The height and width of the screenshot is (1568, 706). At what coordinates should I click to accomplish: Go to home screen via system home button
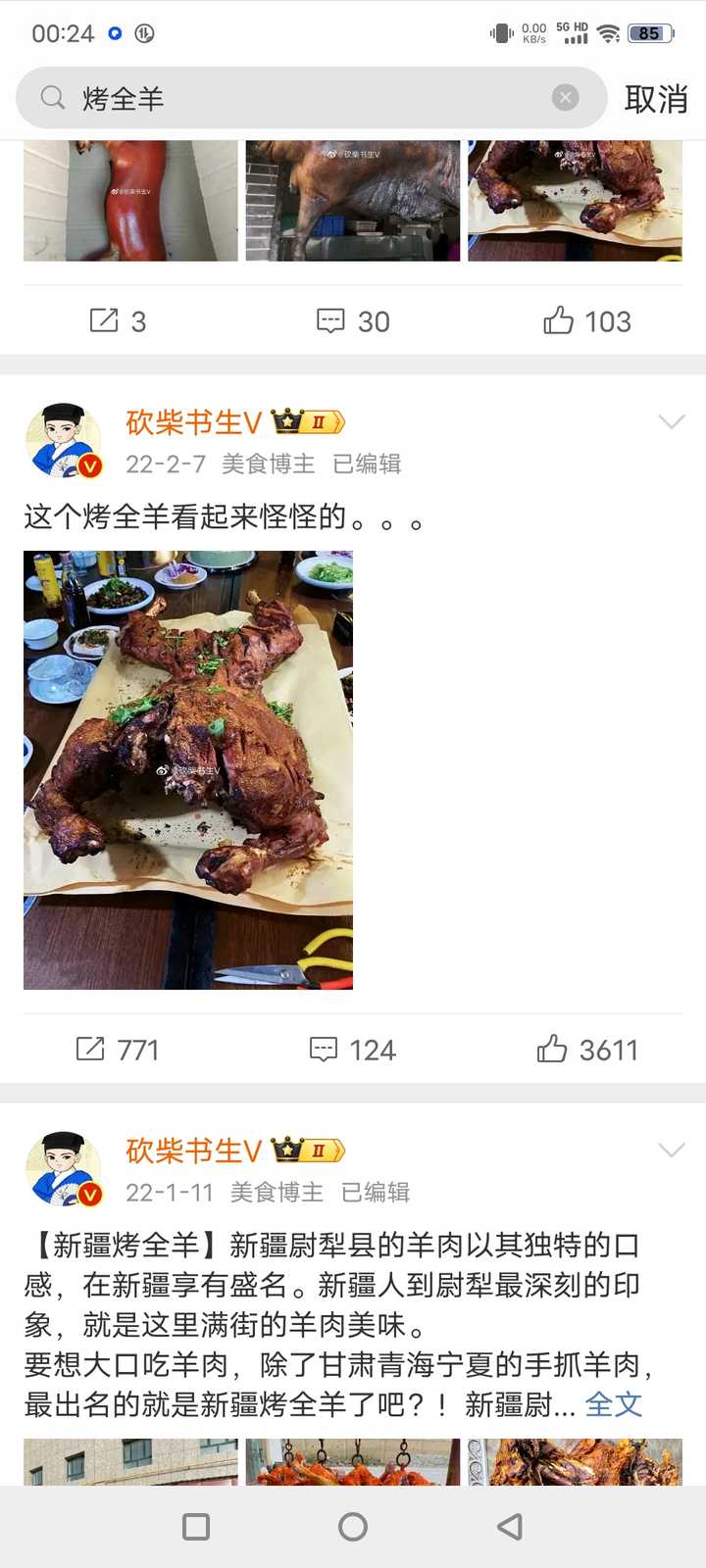[353, 1526]
